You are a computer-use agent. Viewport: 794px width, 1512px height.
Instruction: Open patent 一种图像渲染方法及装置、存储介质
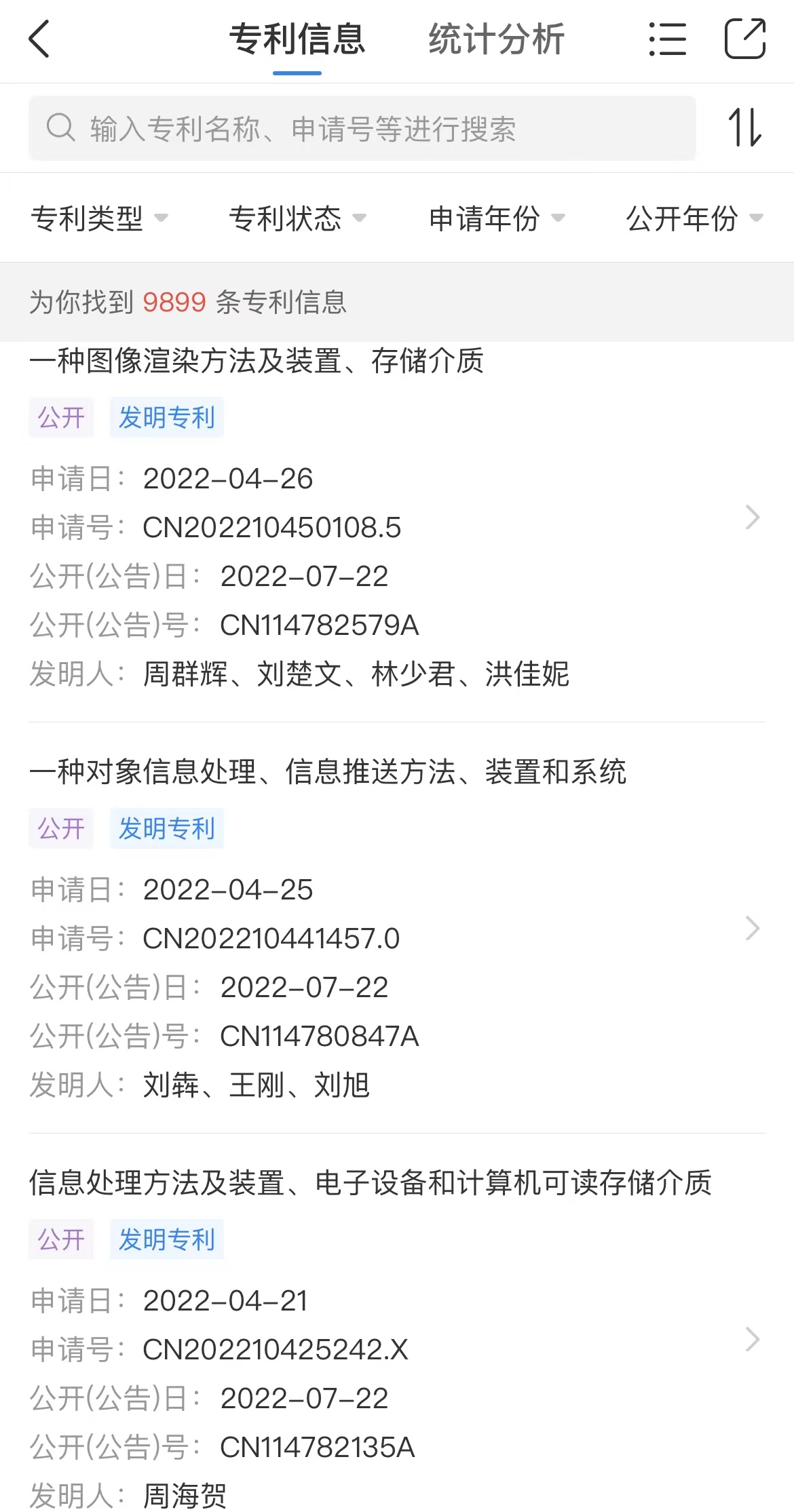coord(257,361)
